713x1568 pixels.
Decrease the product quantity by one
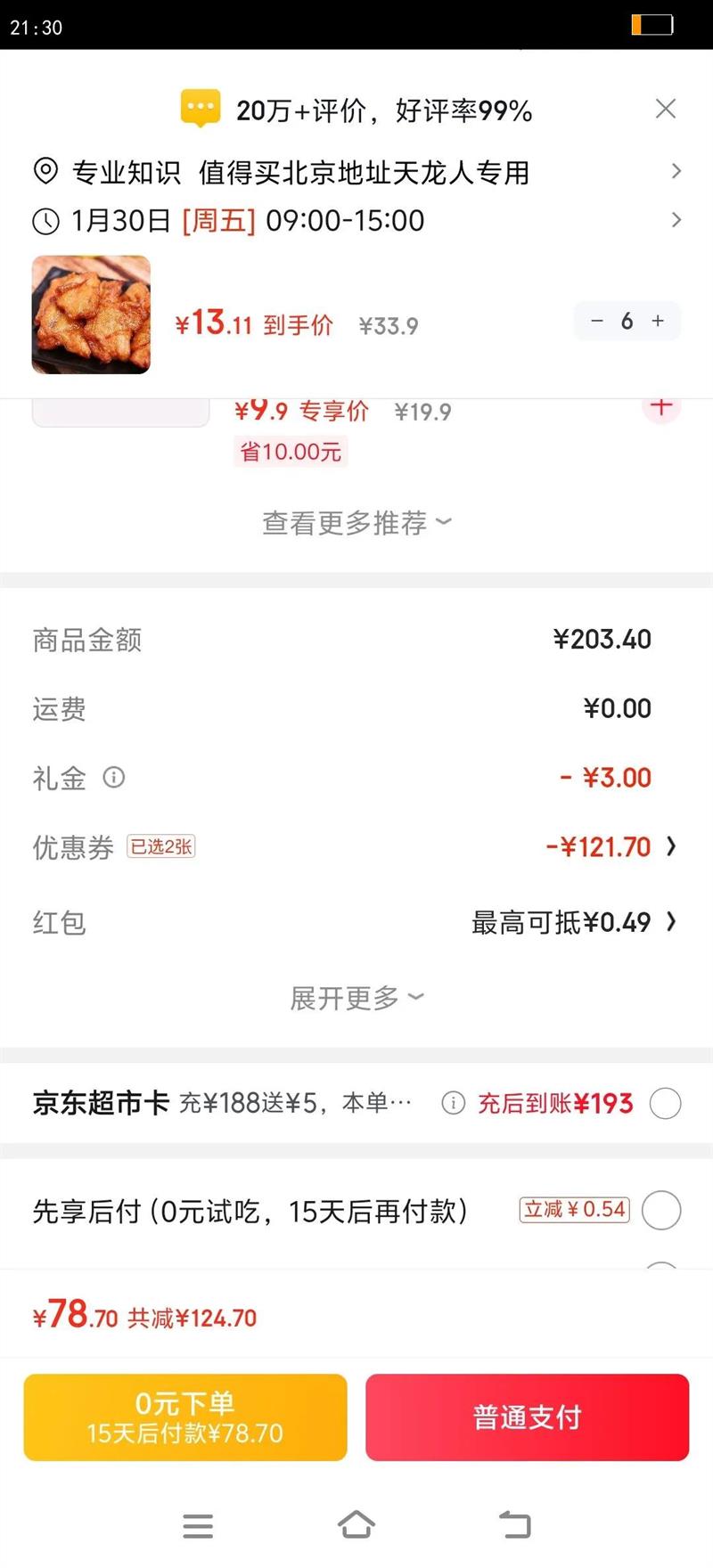(597, 321)
